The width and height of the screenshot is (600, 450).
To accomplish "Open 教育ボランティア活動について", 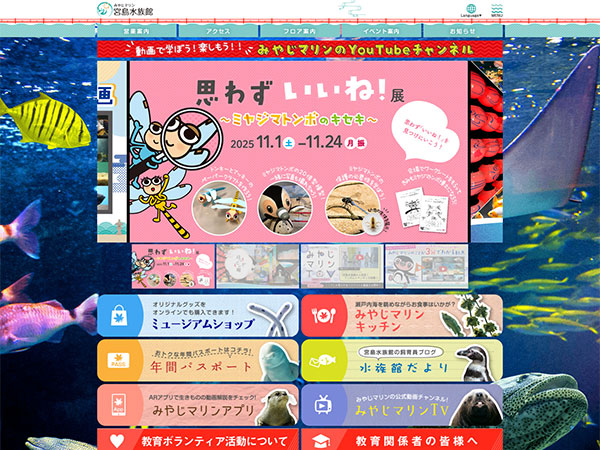I will tap(196, 440).
